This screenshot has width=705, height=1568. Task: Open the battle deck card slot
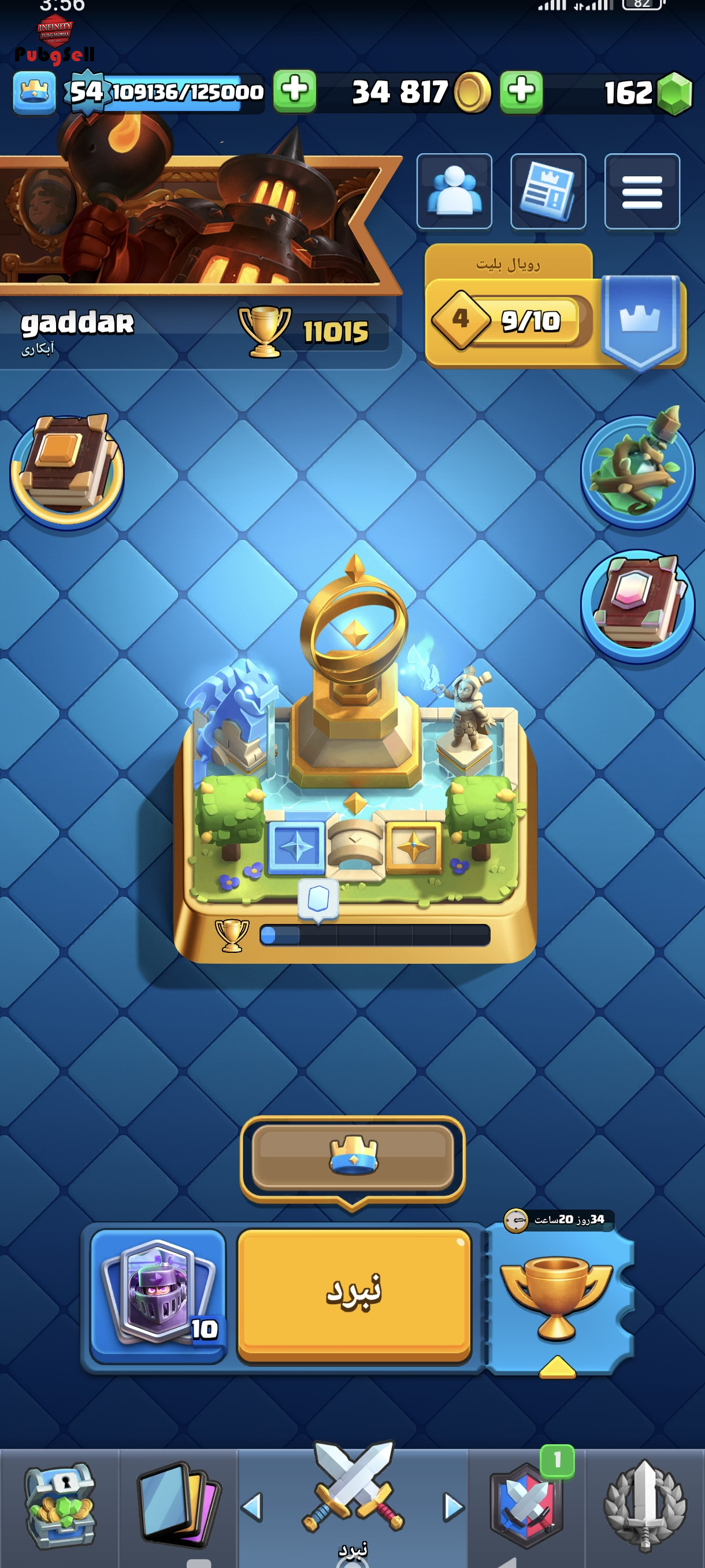pyautogui.click(x=158, y=1295)
